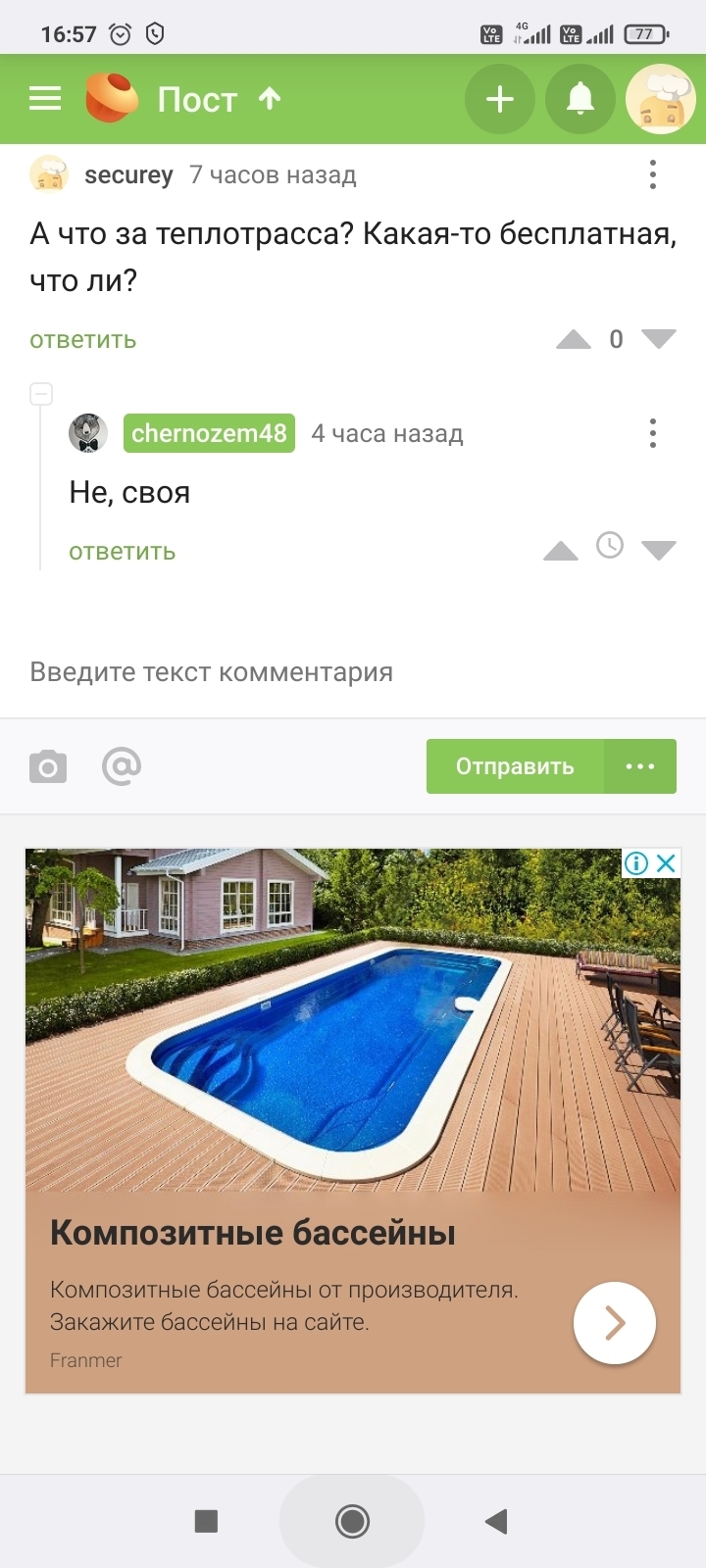Attach a photo with camera icon
Screen dimensions: 706x1568
(48, 766)
